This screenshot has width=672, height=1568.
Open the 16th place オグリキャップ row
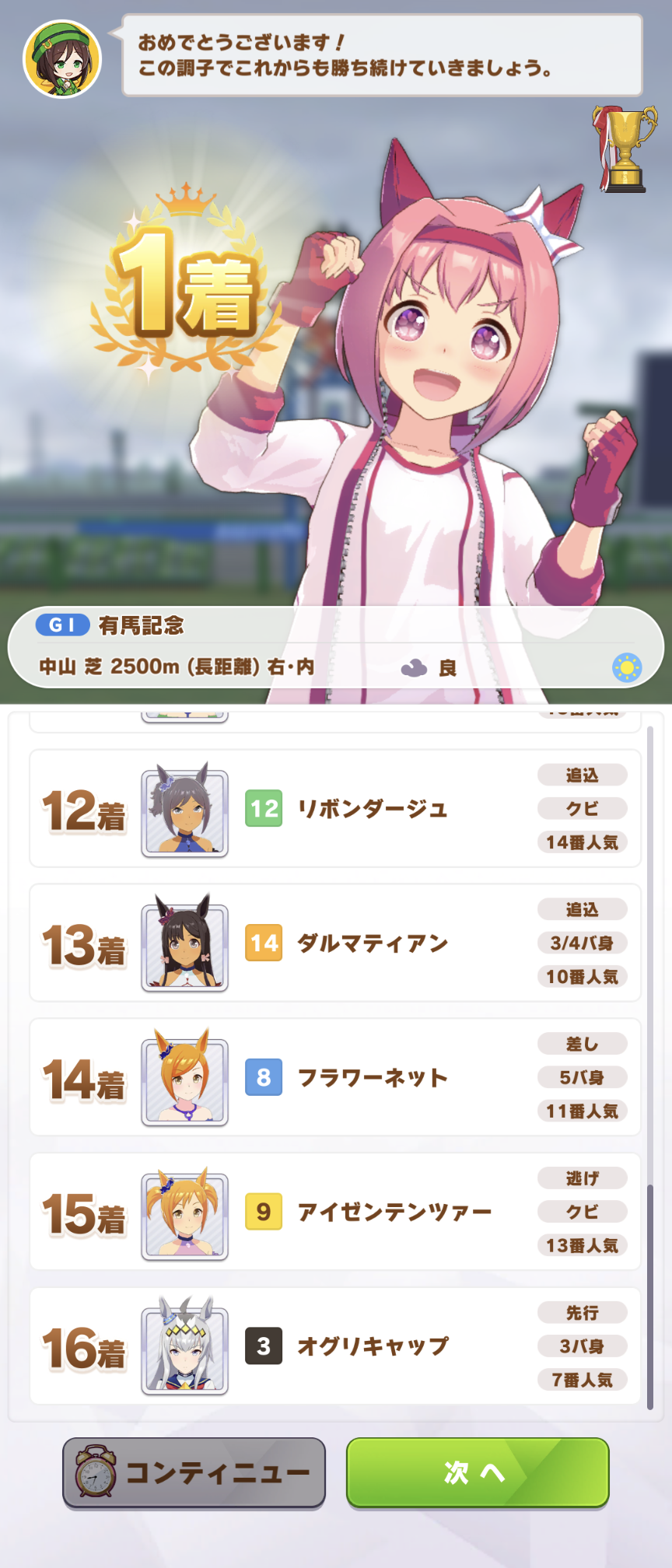(334, 1346)
